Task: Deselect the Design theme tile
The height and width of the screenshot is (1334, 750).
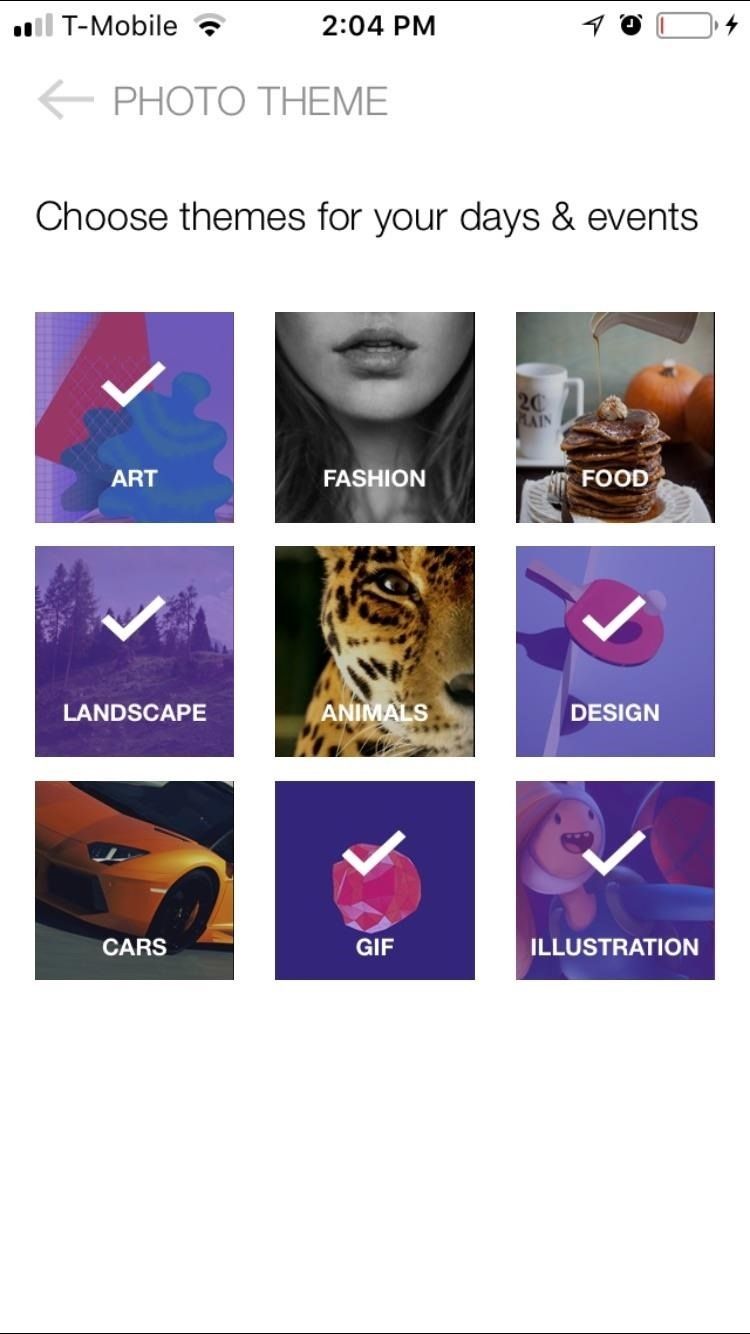Action: (615, 651)
